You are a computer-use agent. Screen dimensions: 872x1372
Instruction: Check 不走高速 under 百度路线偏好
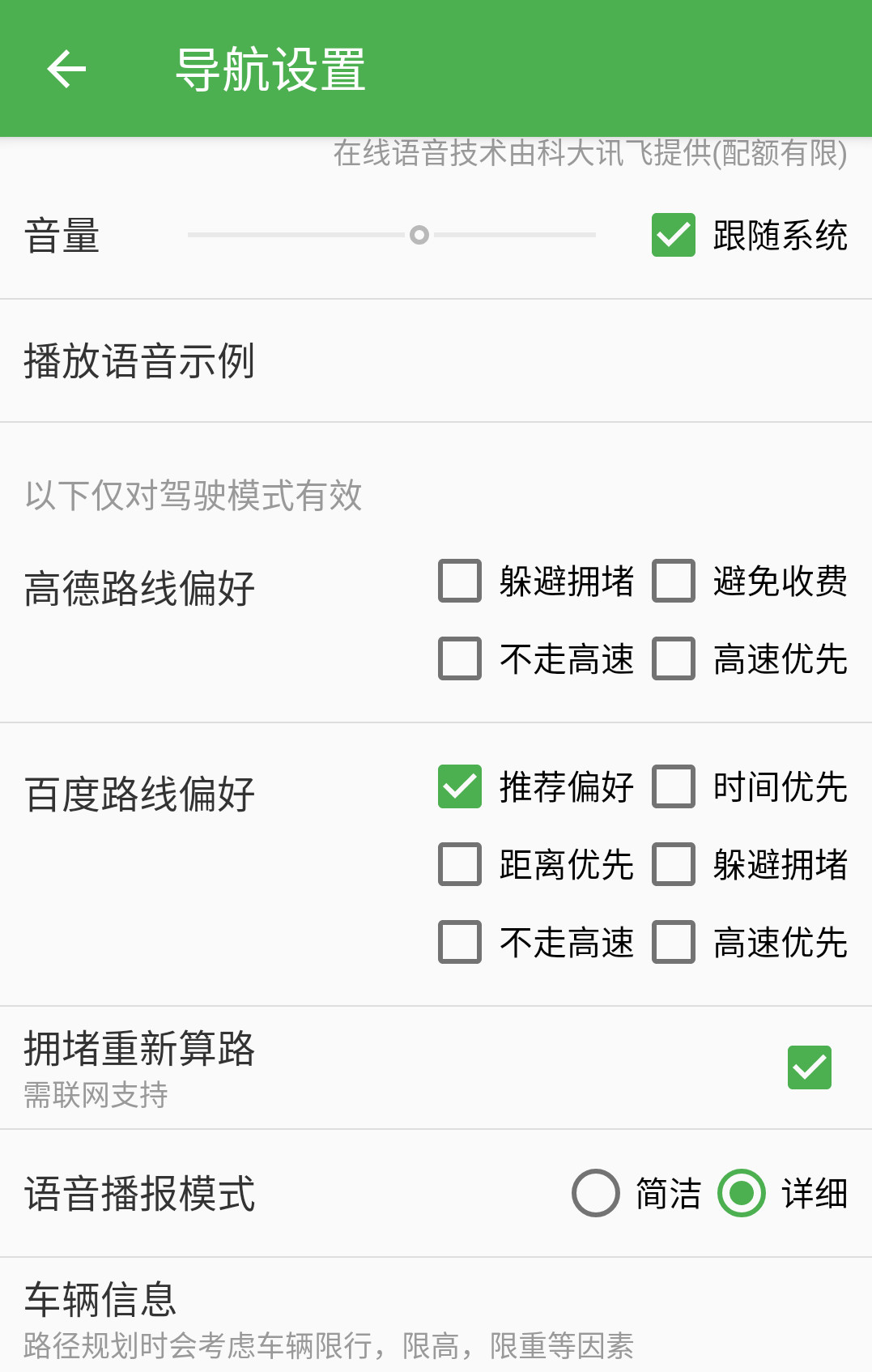click(458, 942)
